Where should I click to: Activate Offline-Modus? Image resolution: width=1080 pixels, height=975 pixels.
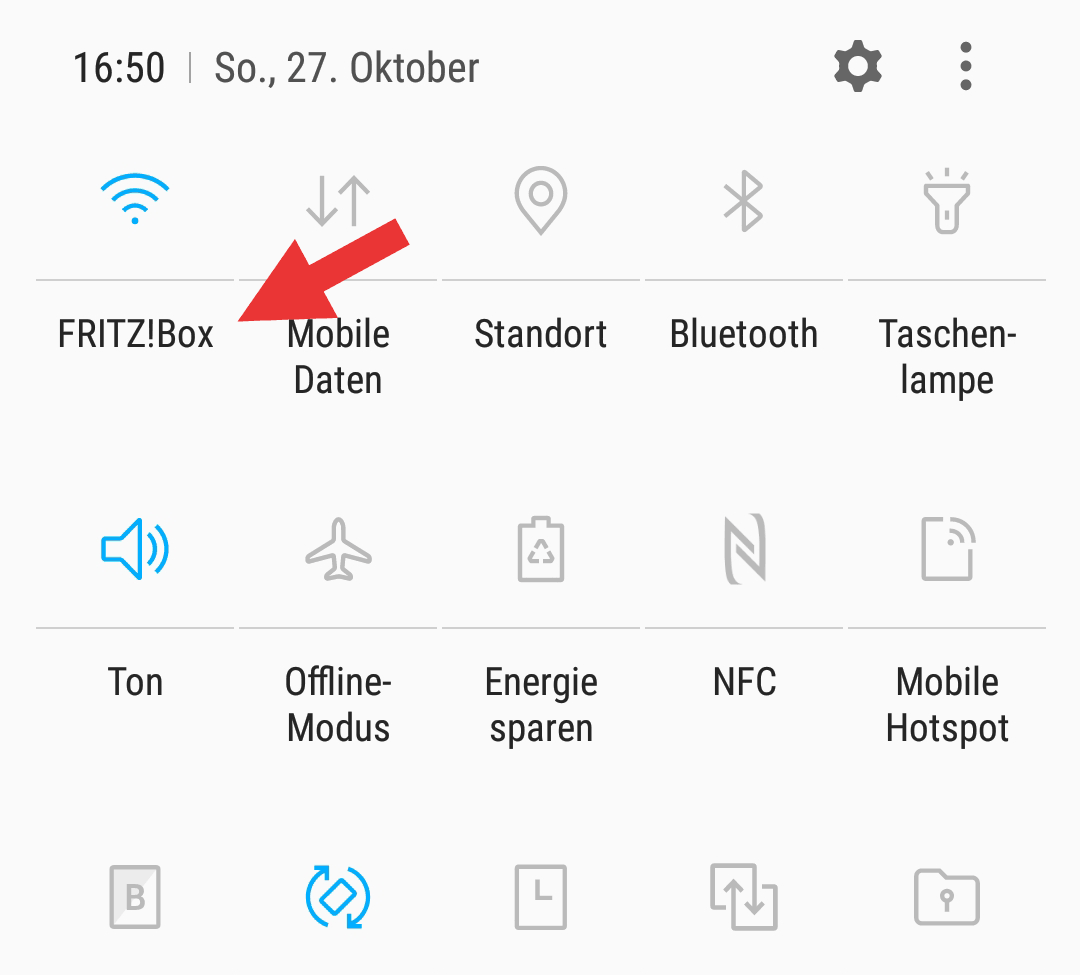(x=338, y=548)
